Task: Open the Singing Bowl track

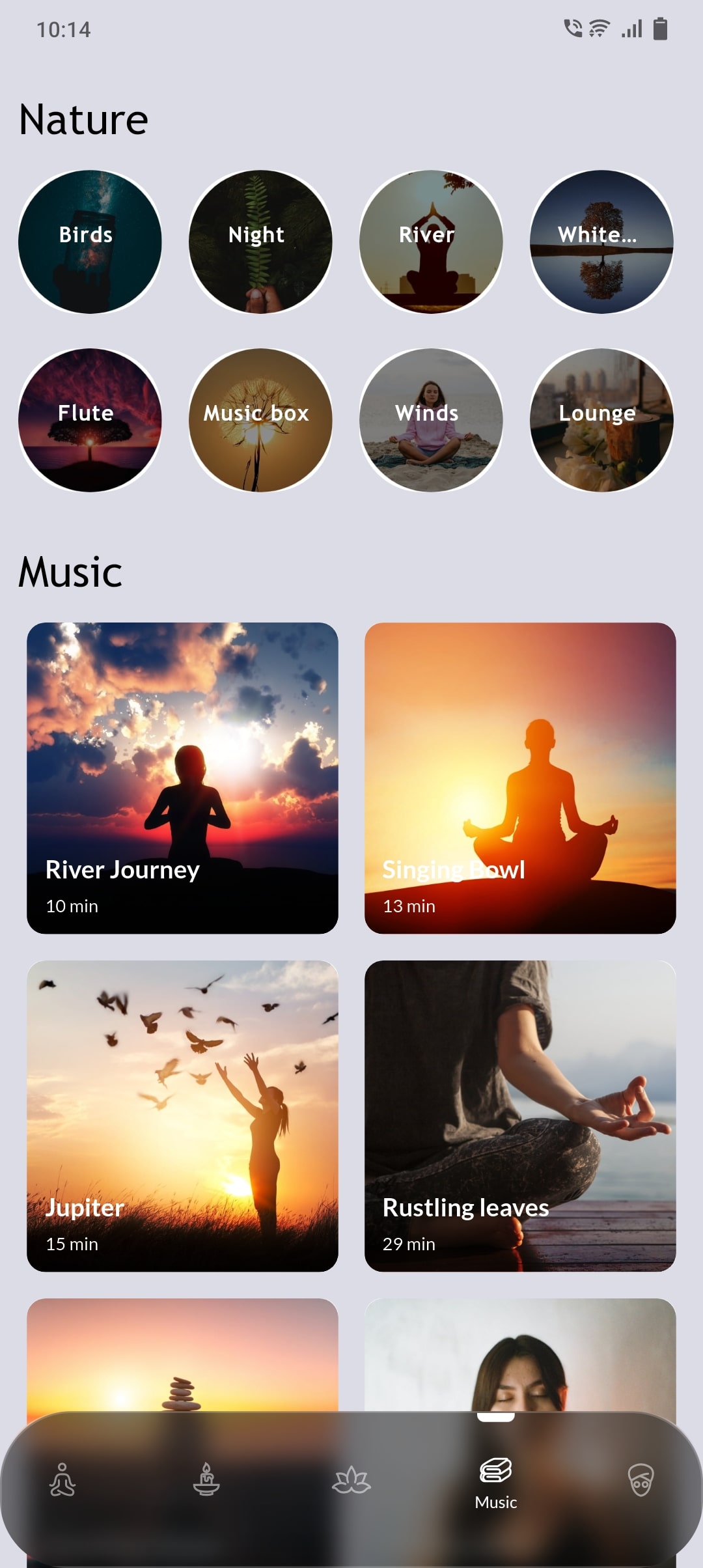Action: [520, 777]
